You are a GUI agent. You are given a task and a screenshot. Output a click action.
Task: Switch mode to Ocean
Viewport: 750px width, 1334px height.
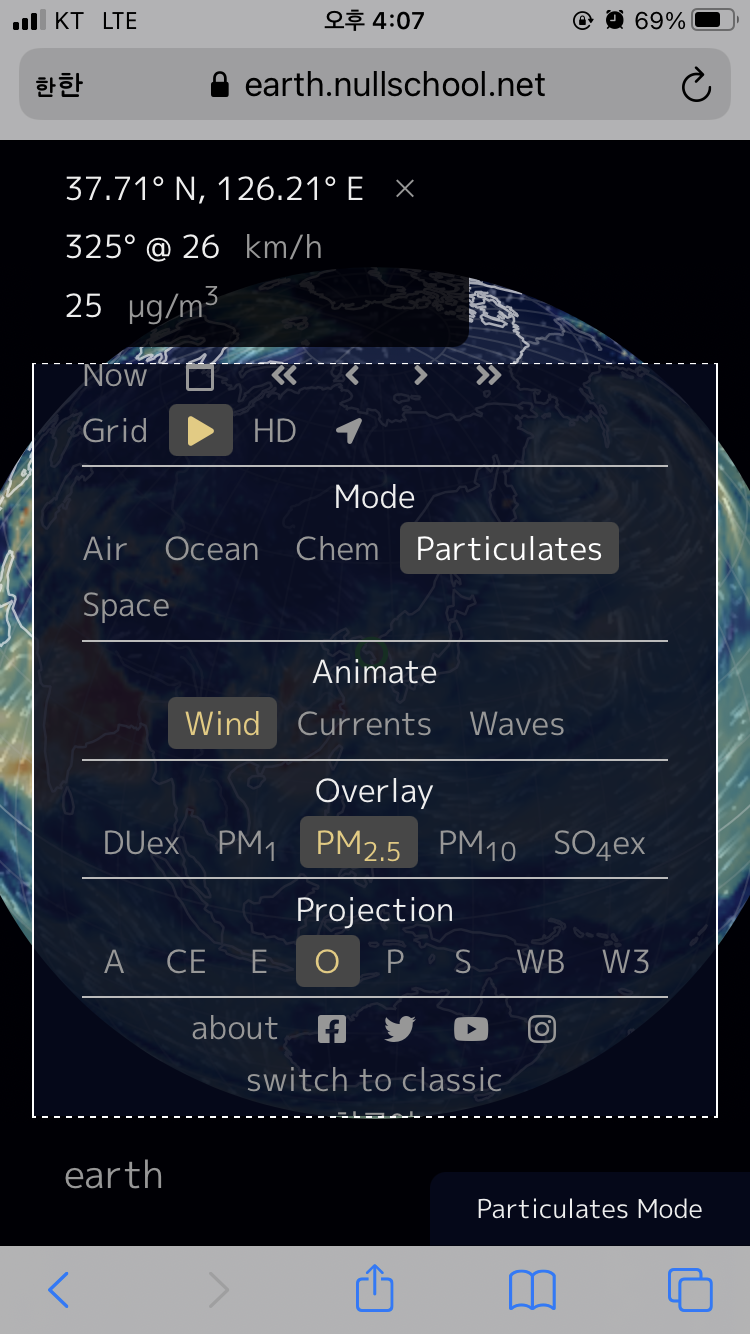click(212, 549)
